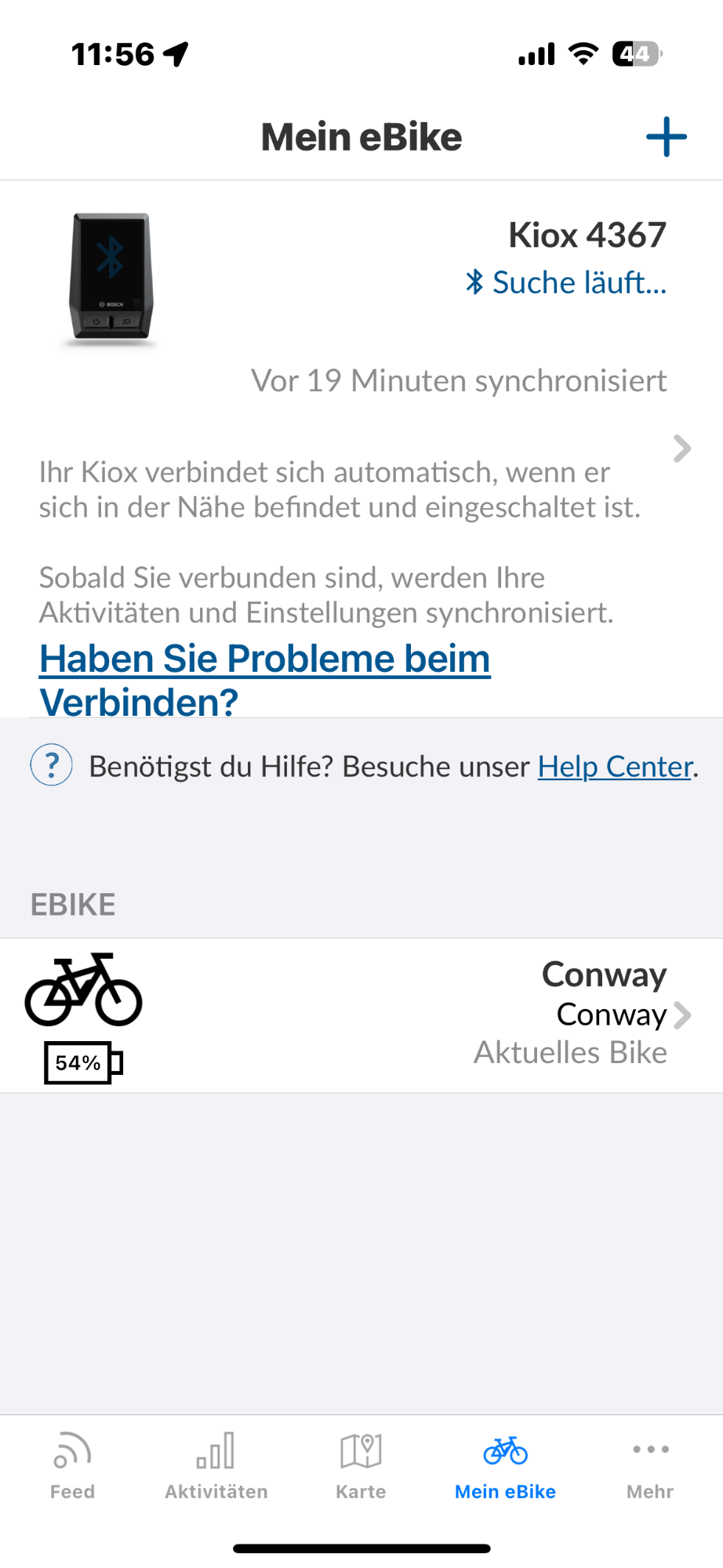Open the Karte tab
This screenshot has height=1568, width=723.
[361, 1466]
